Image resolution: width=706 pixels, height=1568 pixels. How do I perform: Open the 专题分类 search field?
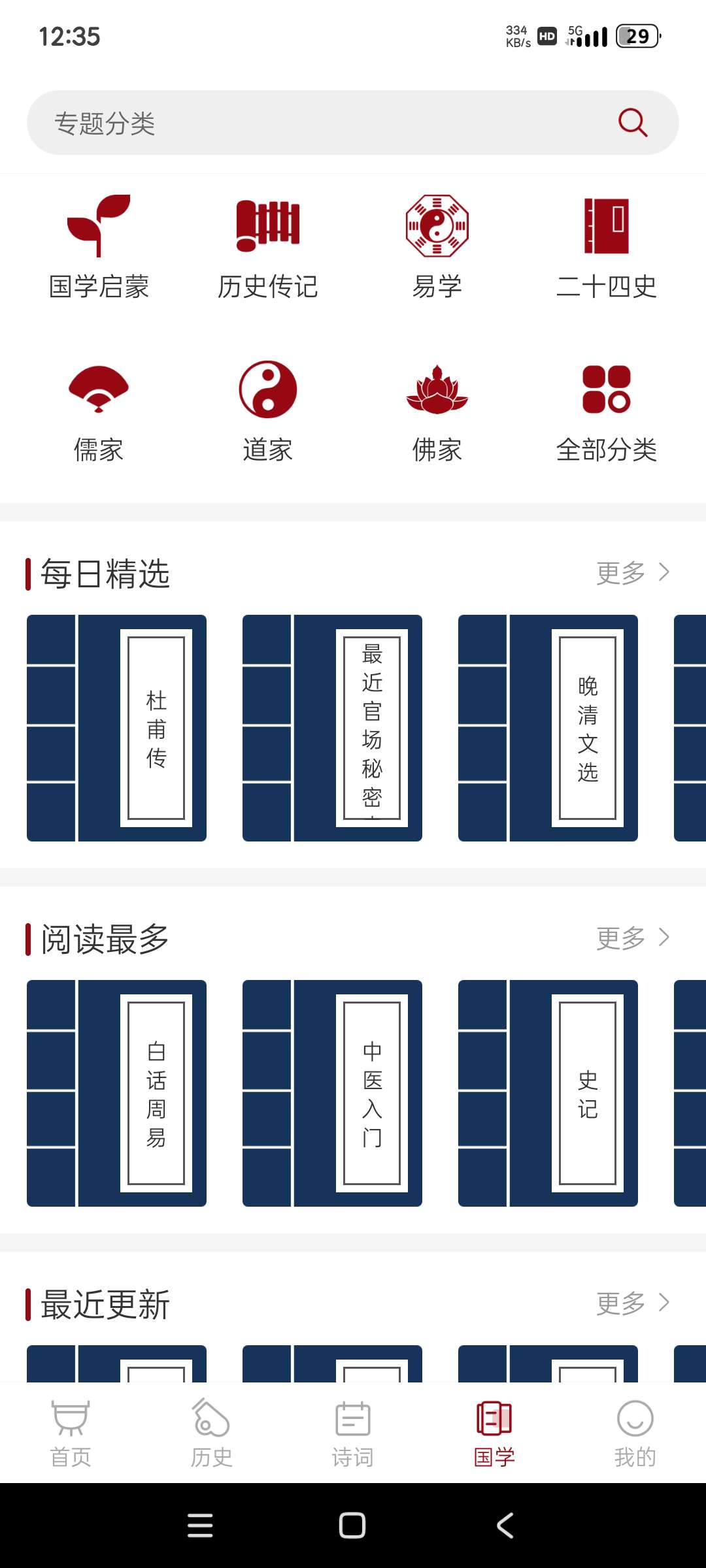[x=353, y=123]
